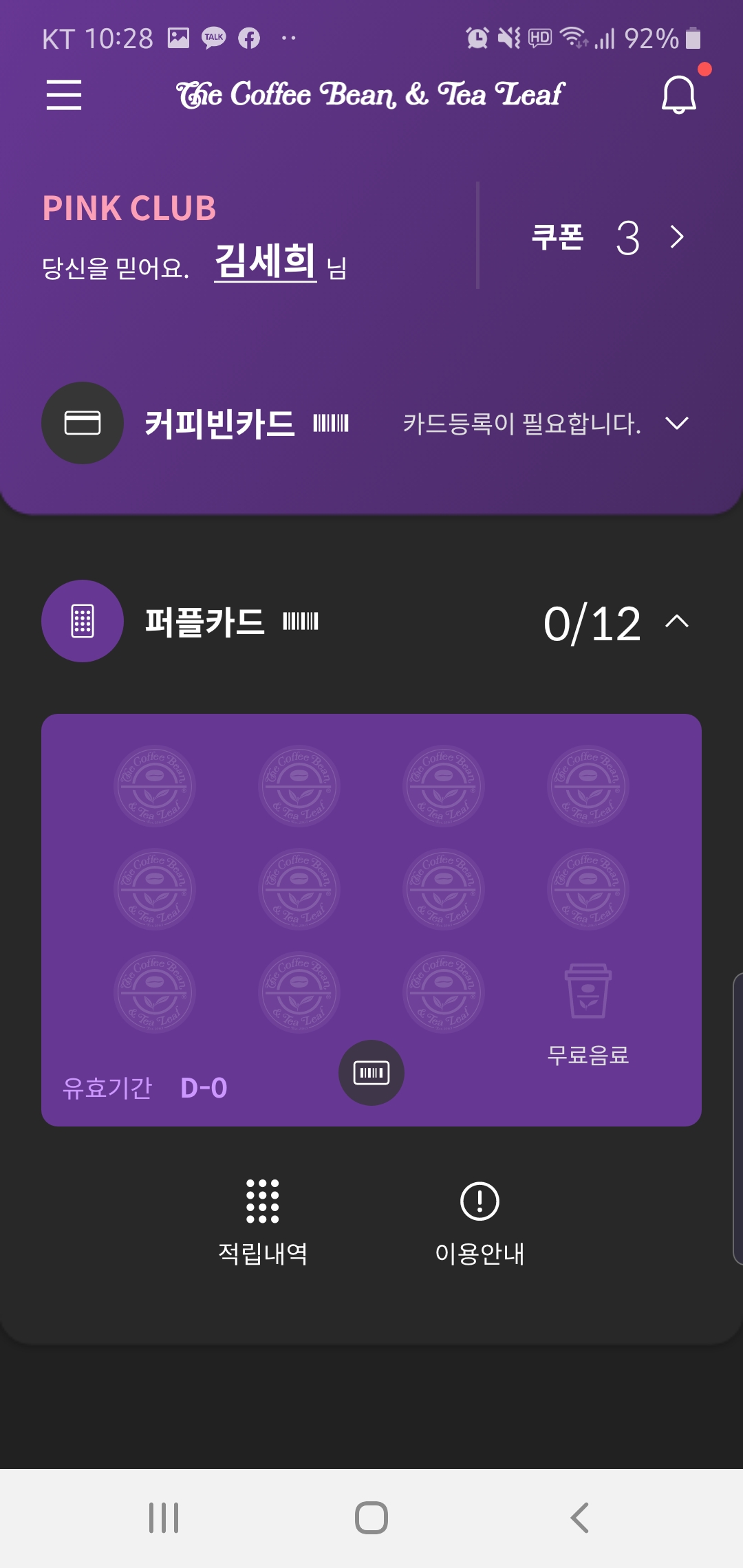
Task: Collapse the 퍼플카드 stamp section
Action: [677, 622]
